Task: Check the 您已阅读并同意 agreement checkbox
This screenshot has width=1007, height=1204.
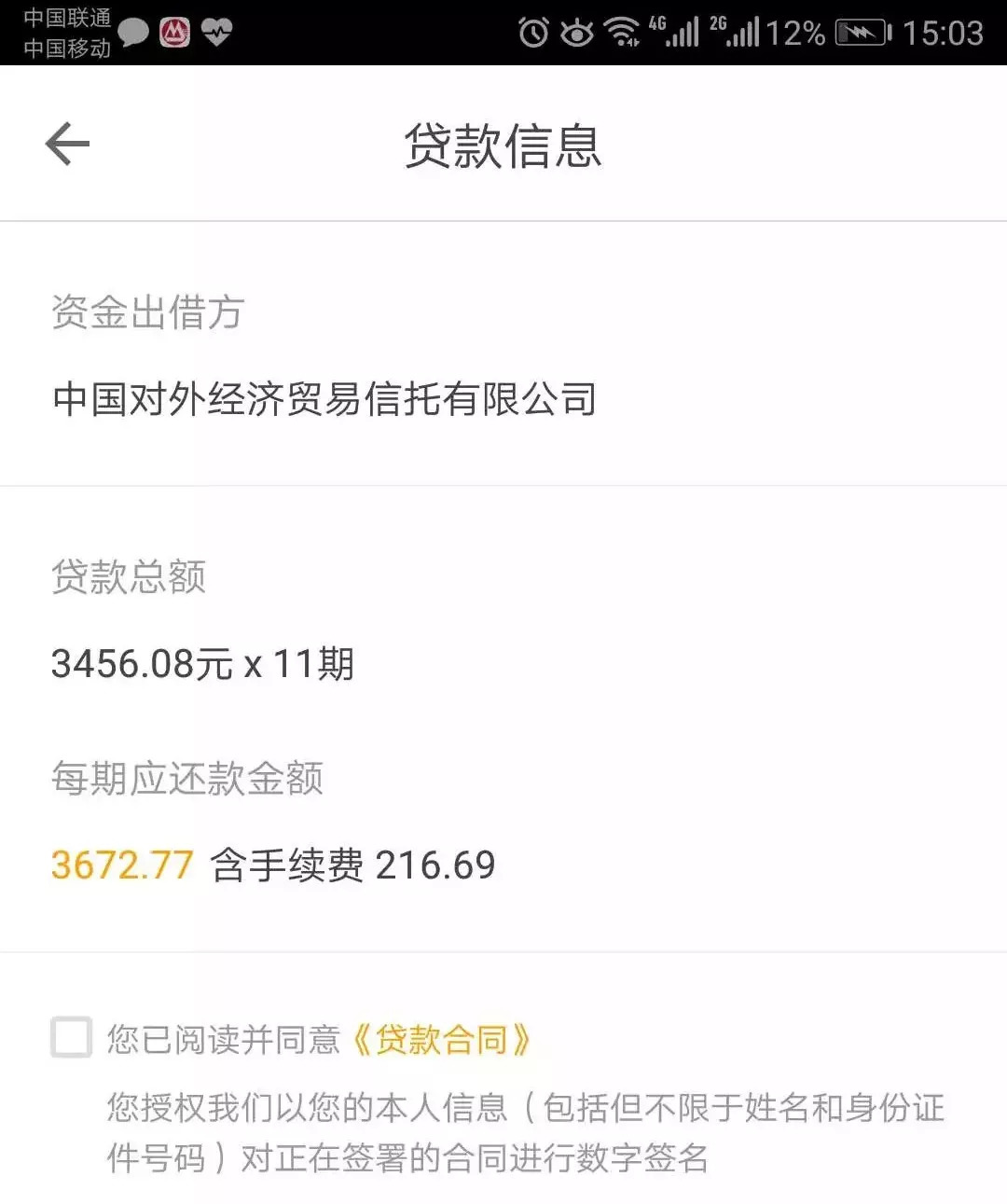Action: click(72, 1037)
